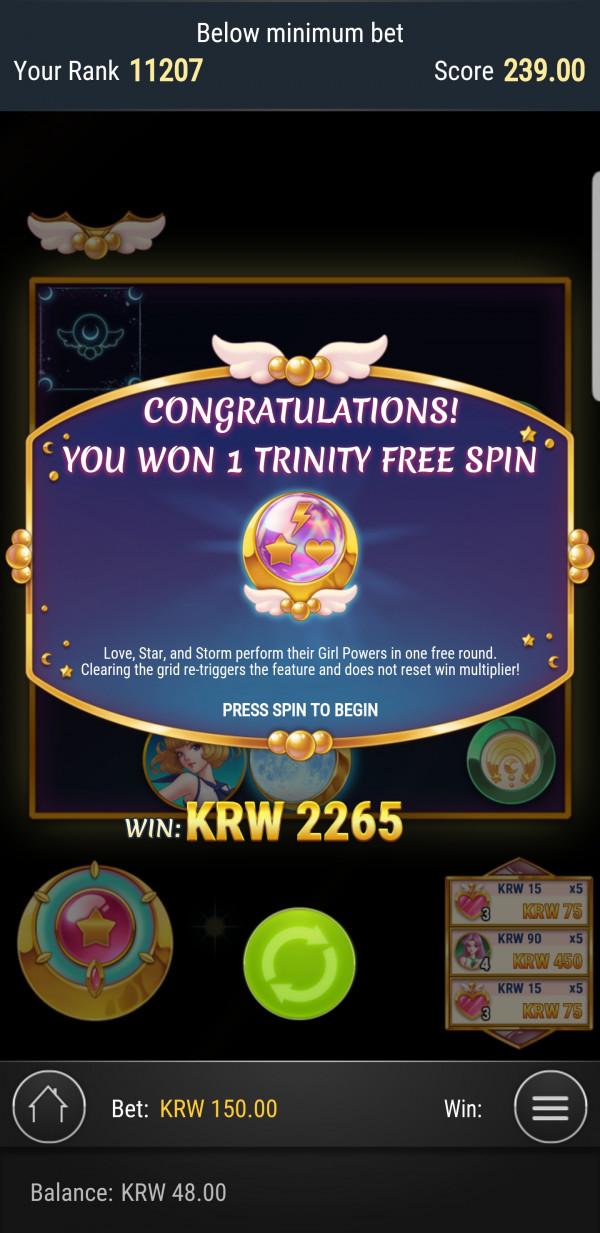The image size is (600, 1233).
Task: Tap the green spin button to begin
Action: (299, 964)
